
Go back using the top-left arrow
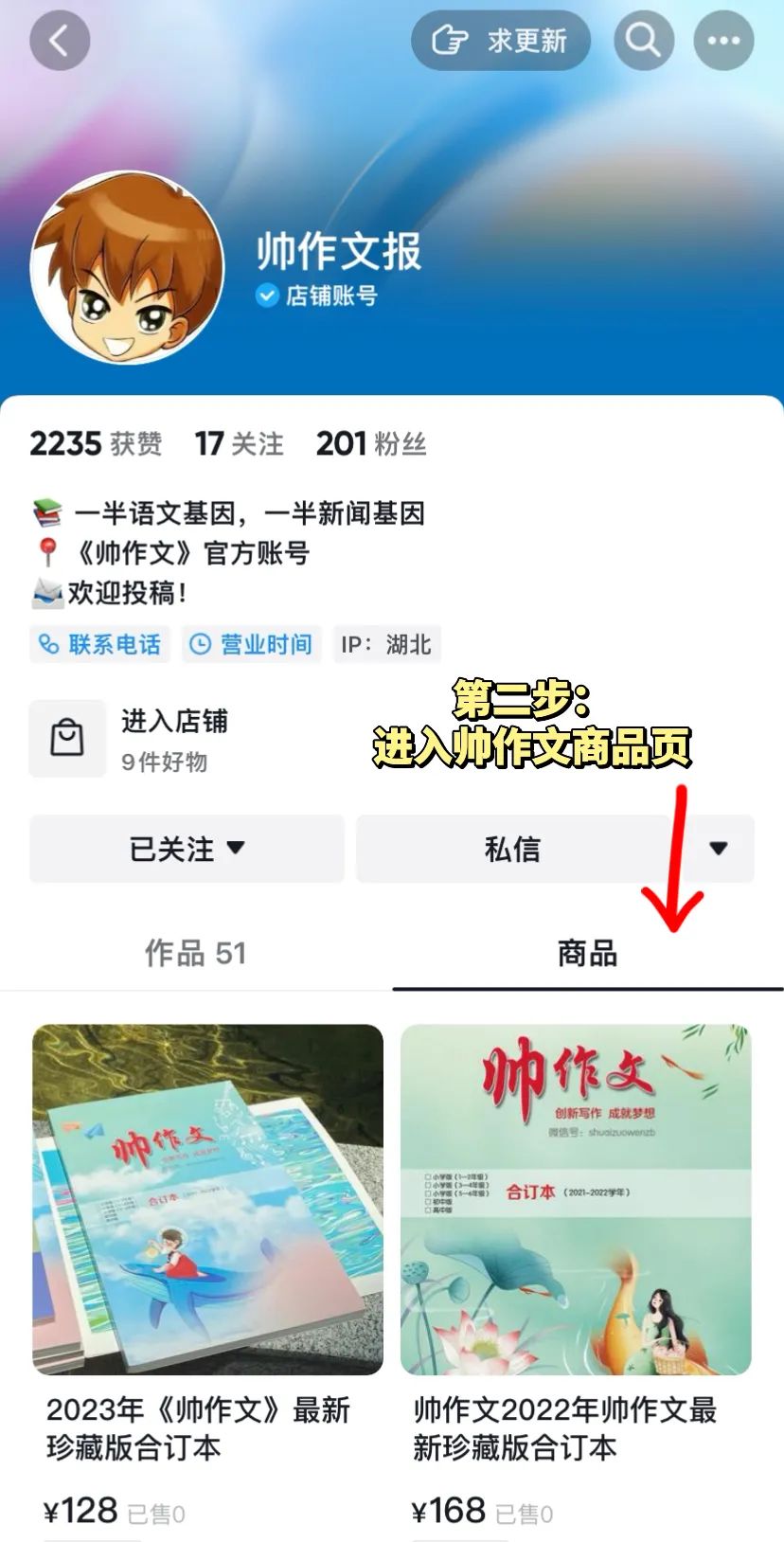[x=60, y=41]
